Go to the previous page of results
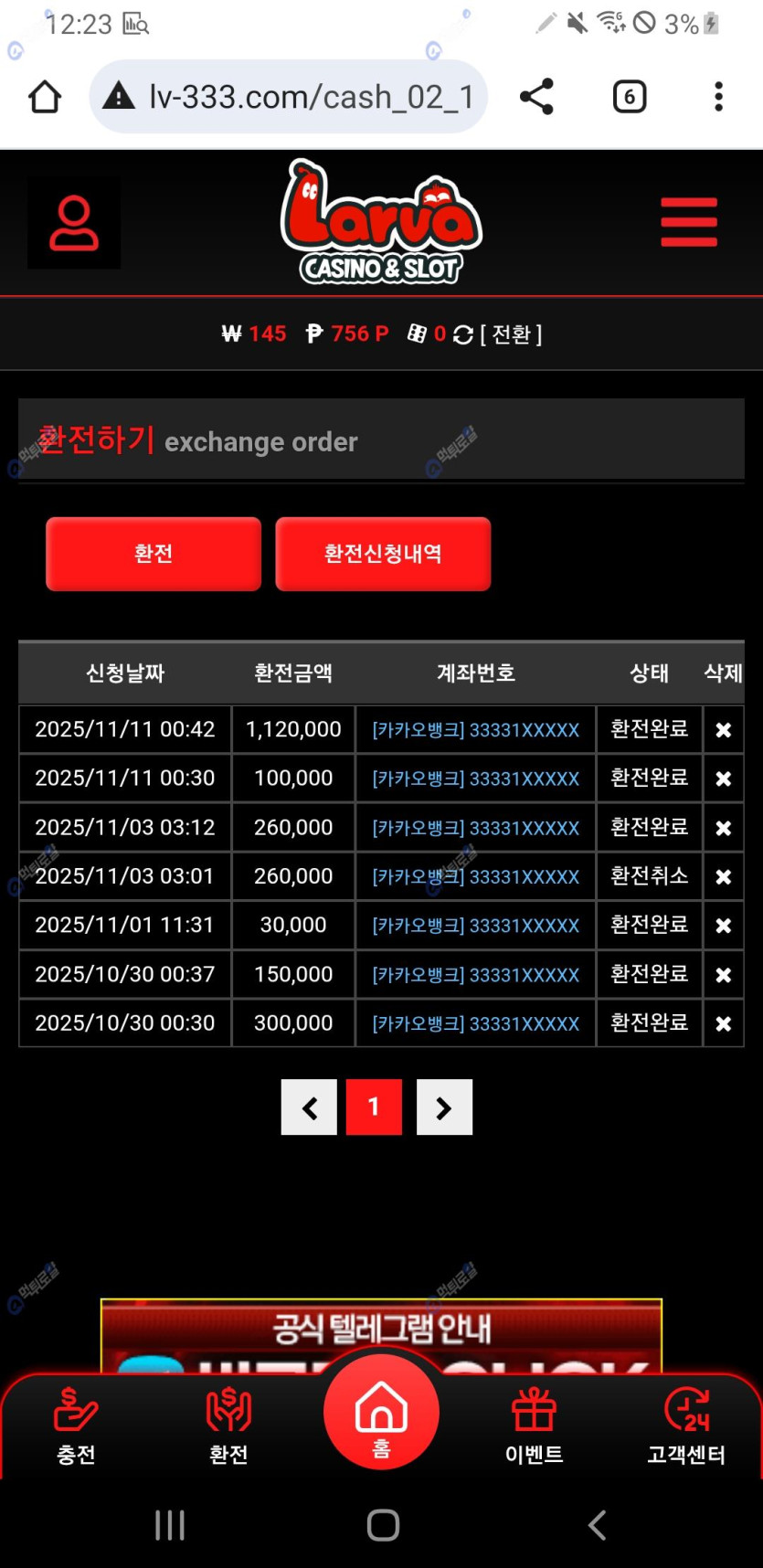 pyautogui.click(x=309, y=1107)
